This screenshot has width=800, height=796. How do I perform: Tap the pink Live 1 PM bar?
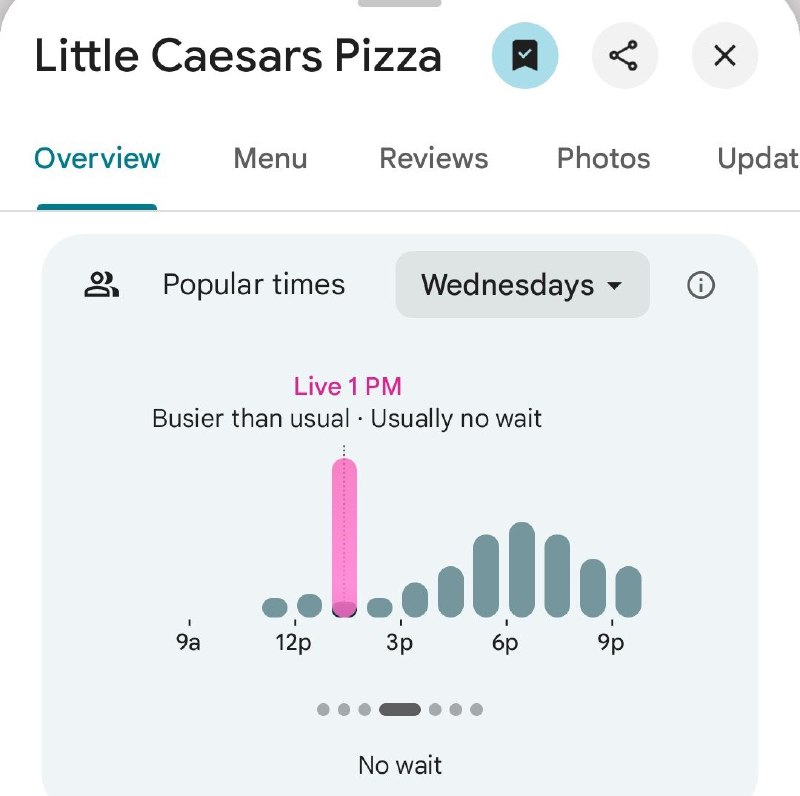344,535
